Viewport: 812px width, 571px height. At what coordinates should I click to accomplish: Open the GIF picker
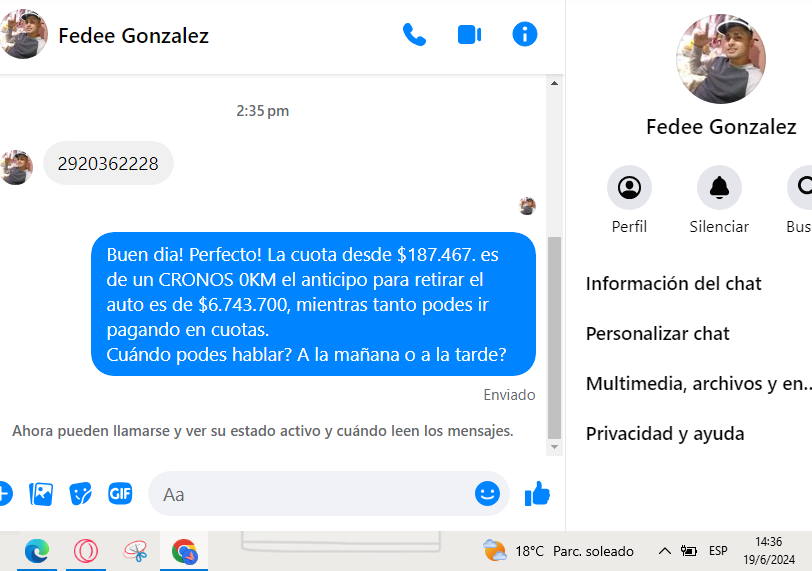tap(120, 493)
